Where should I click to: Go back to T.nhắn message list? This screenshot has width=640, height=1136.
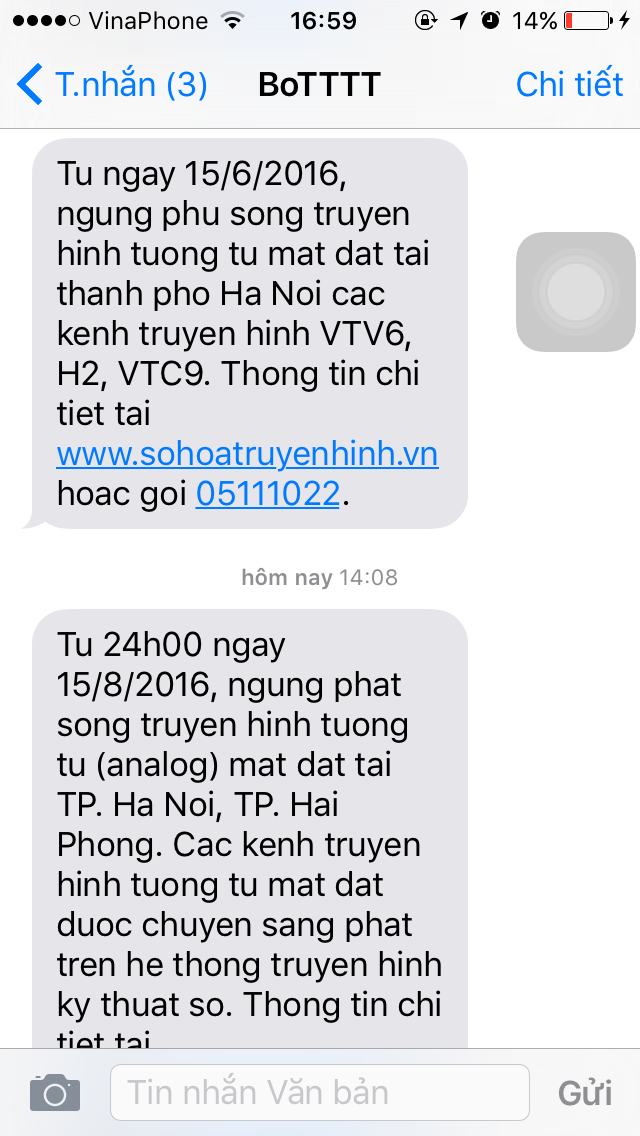(112, 85)
